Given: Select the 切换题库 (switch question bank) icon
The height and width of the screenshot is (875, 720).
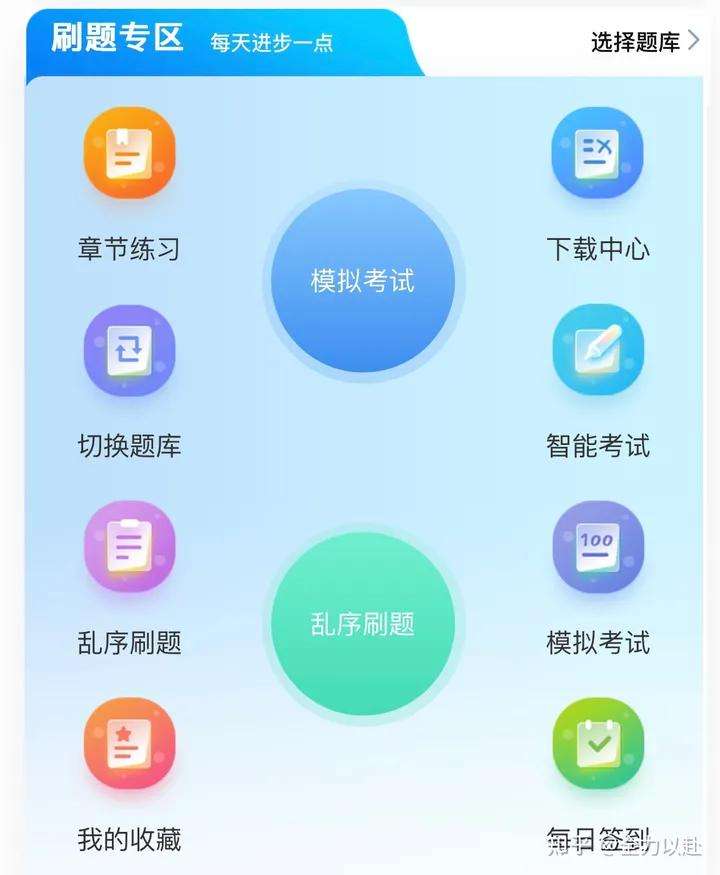Looking at the screenshot, I should [129, 350].
